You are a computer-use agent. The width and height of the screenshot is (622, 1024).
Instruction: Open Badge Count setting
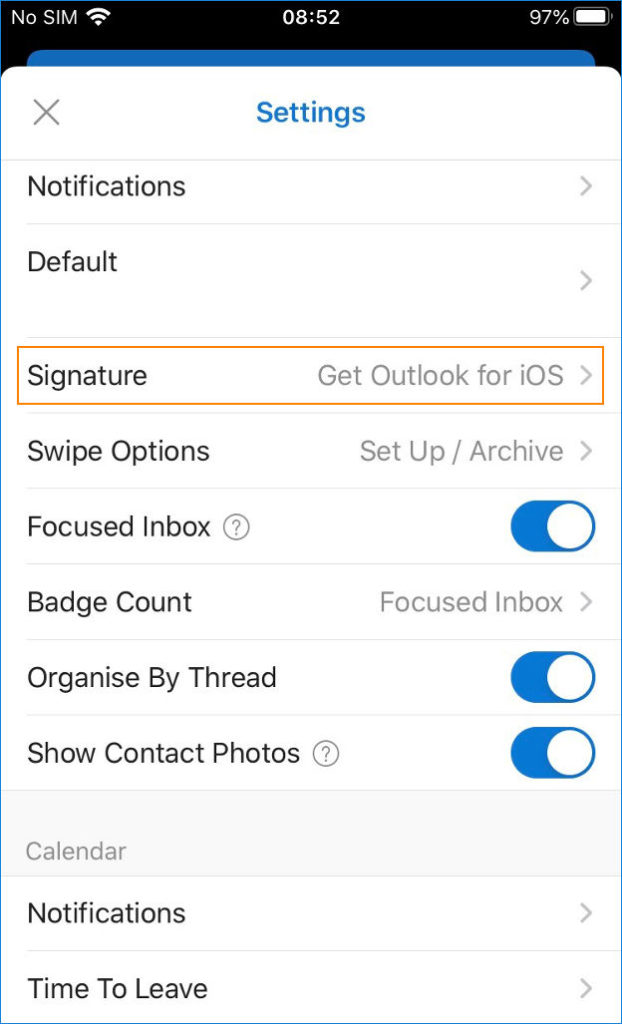click(x=310, y=603)
